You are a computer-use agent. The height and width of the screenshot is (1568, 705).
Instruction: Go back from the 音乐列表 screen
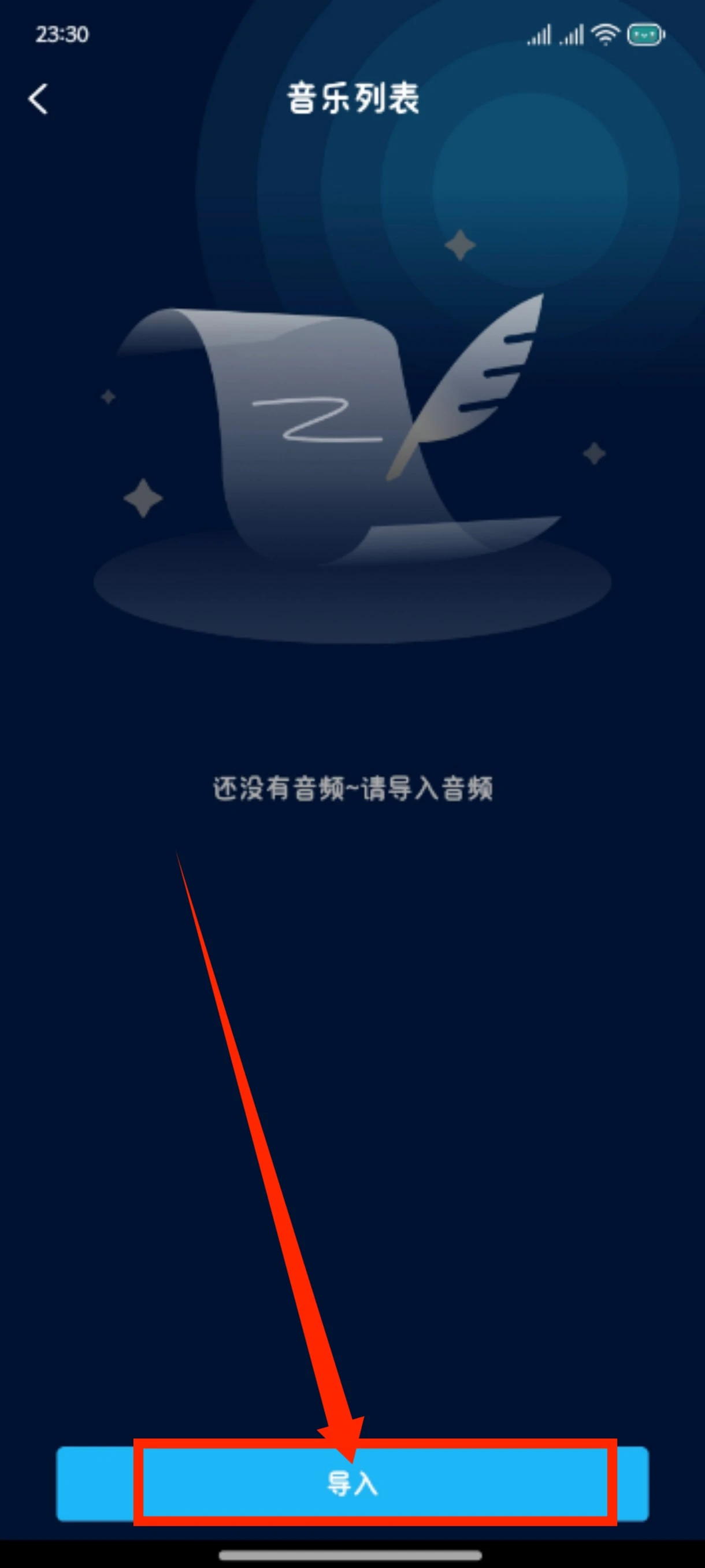coord(38,99)
